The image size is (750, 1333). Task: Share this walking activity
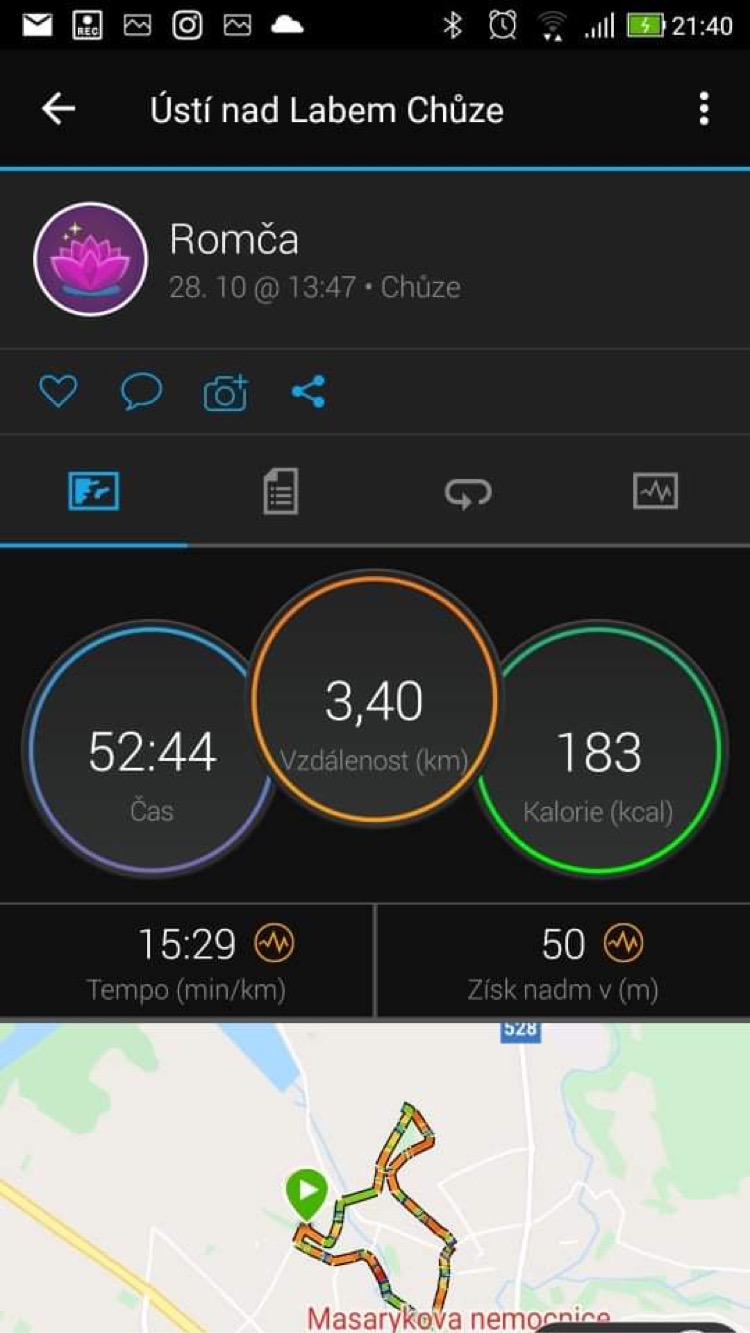point(308,391)
